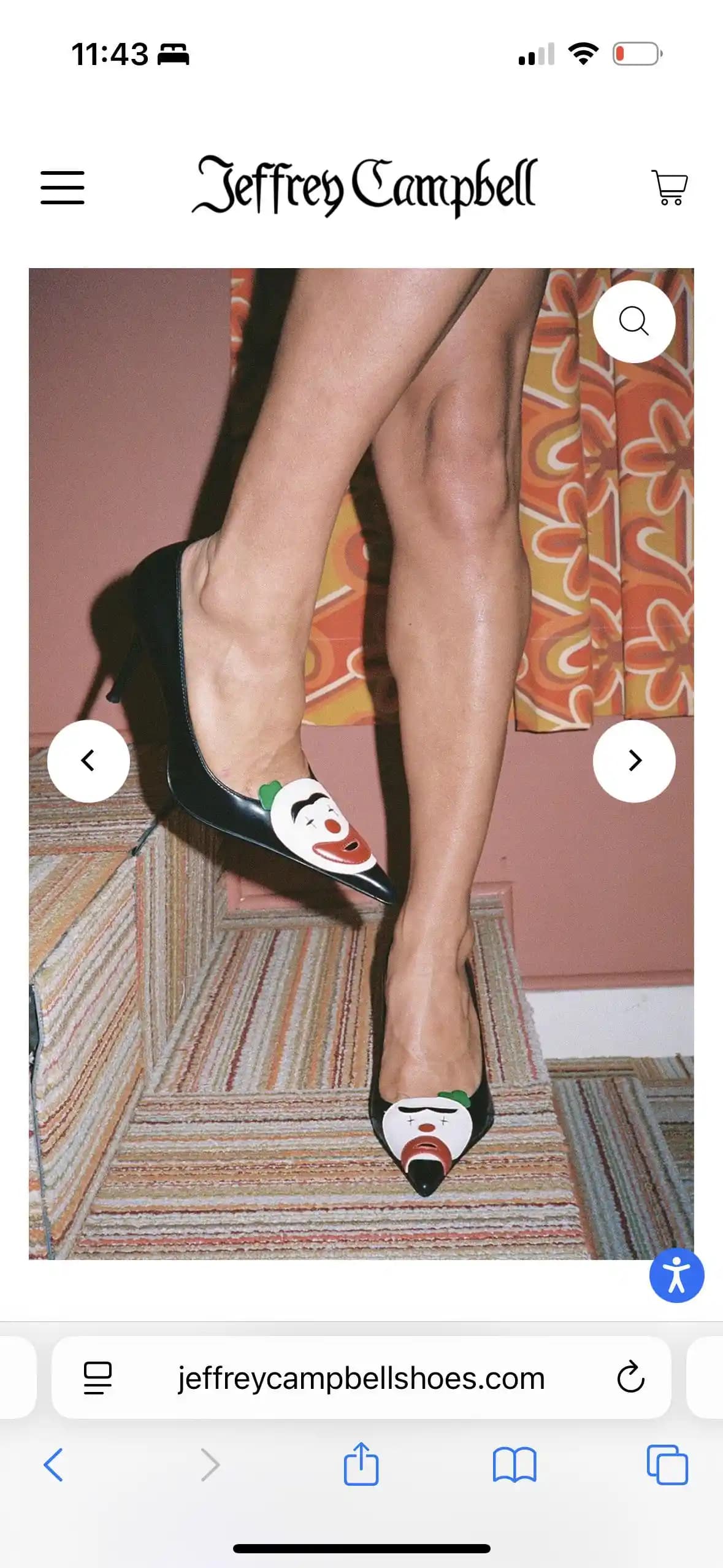The height and width of the screenshot is (1568, 723).
Task: Show the next product photo
Action: tap(634, 761)
